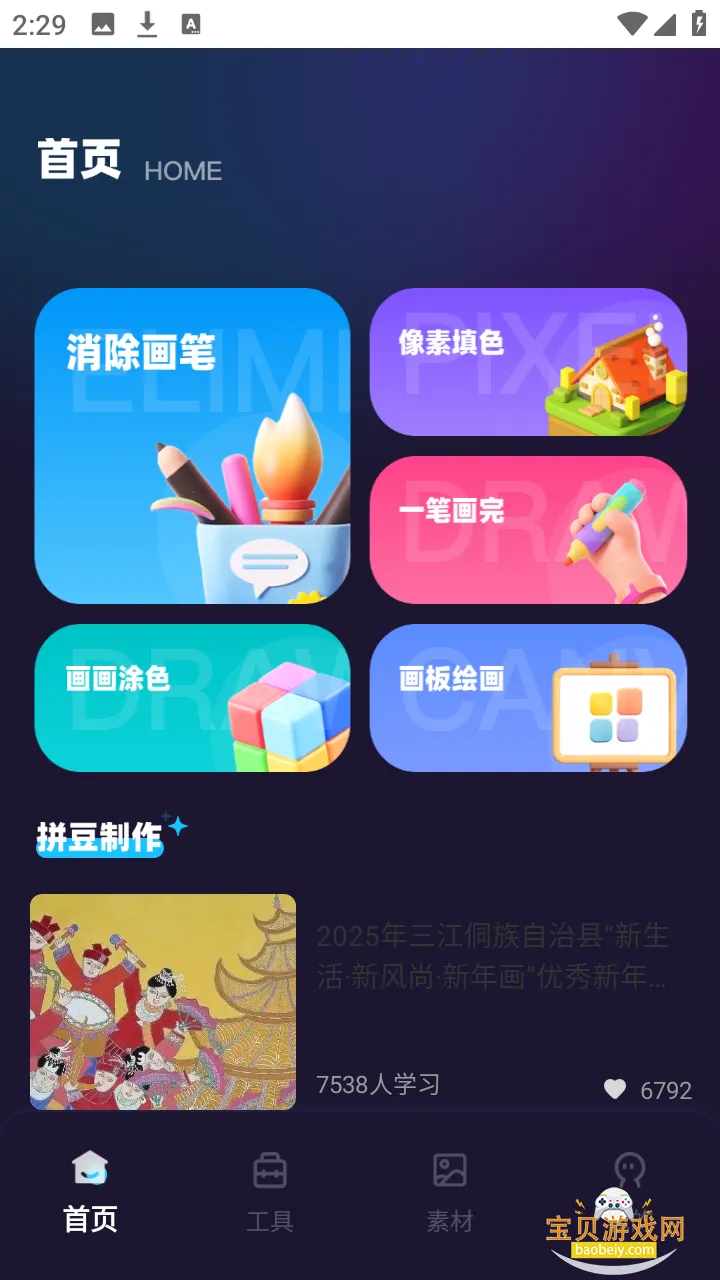The image size is (720, 1280).
Task: Tap the download icon in the status bar
Action: coord(146,22)
